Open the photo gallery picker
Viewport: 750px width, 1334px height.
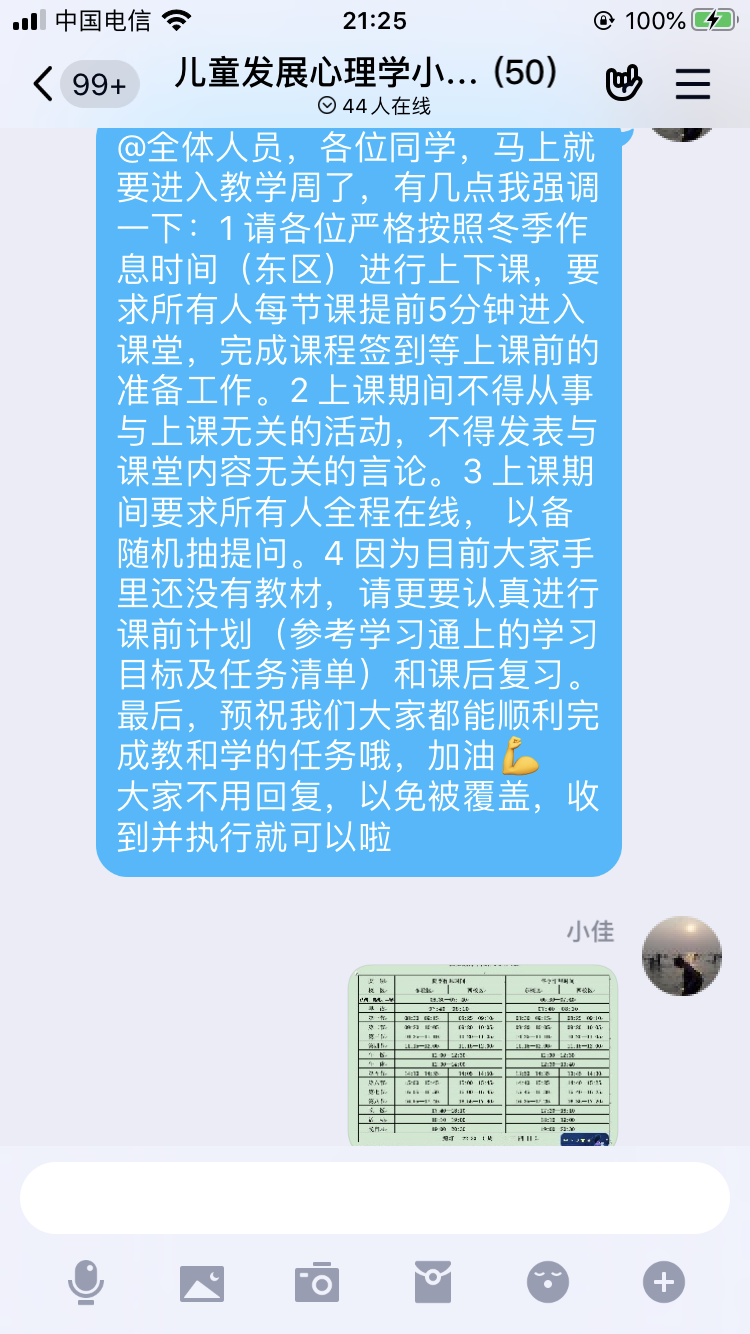pyautogui.click(x=202, y=1282)
